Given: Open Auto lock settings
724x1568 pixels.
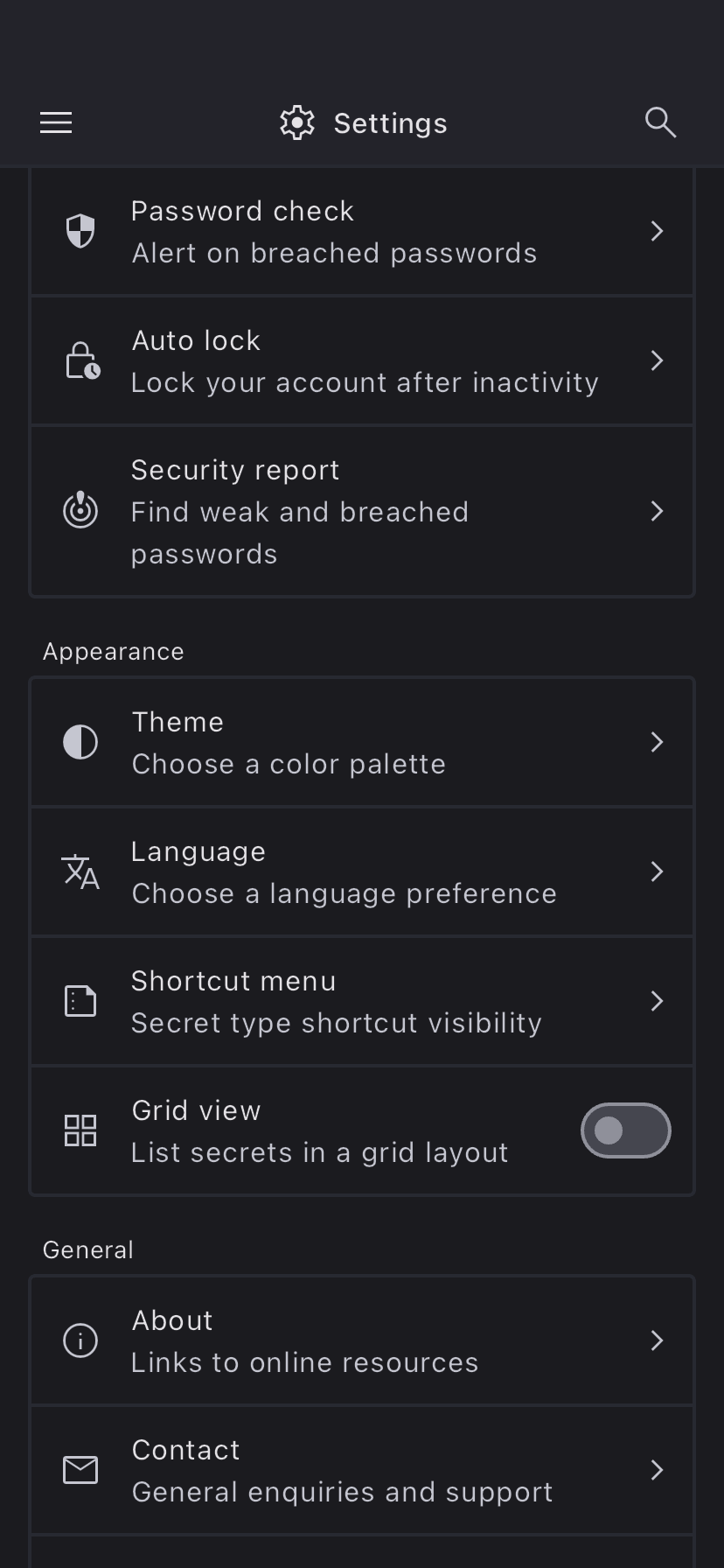Looking at the screenshot, I should coord(362,360).
